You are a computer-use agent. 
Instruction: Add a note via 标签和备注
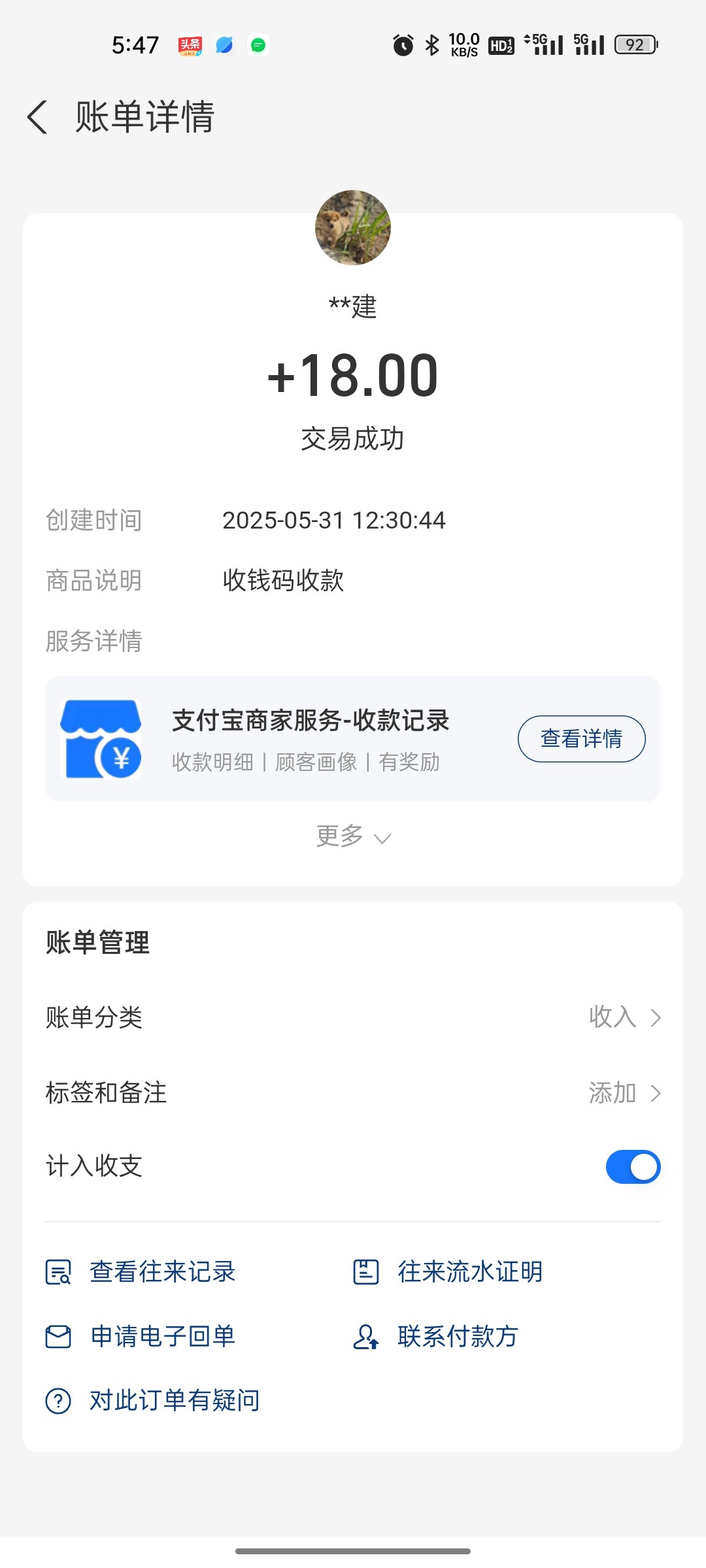353,1092
